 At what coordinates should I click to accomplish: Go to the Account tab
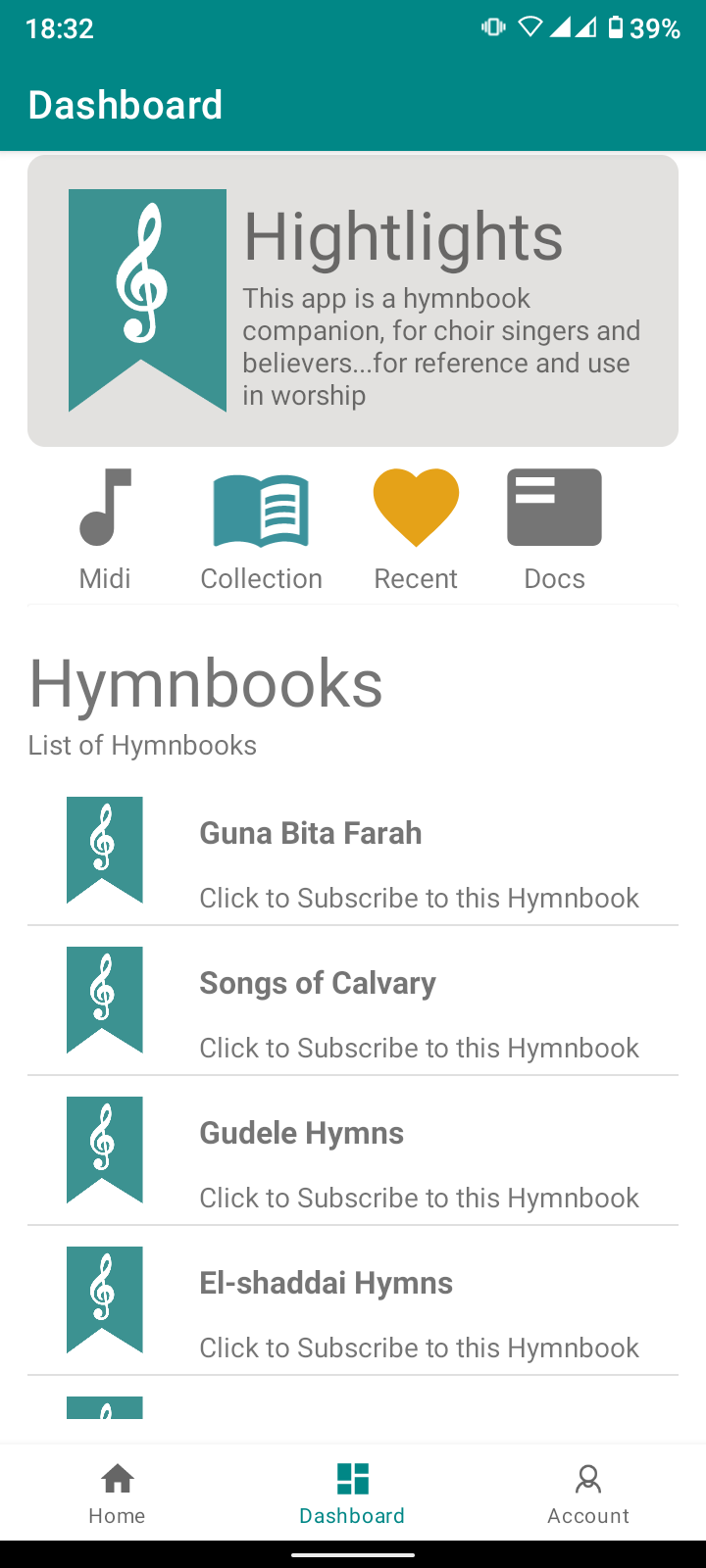(x=588, y=1493)
